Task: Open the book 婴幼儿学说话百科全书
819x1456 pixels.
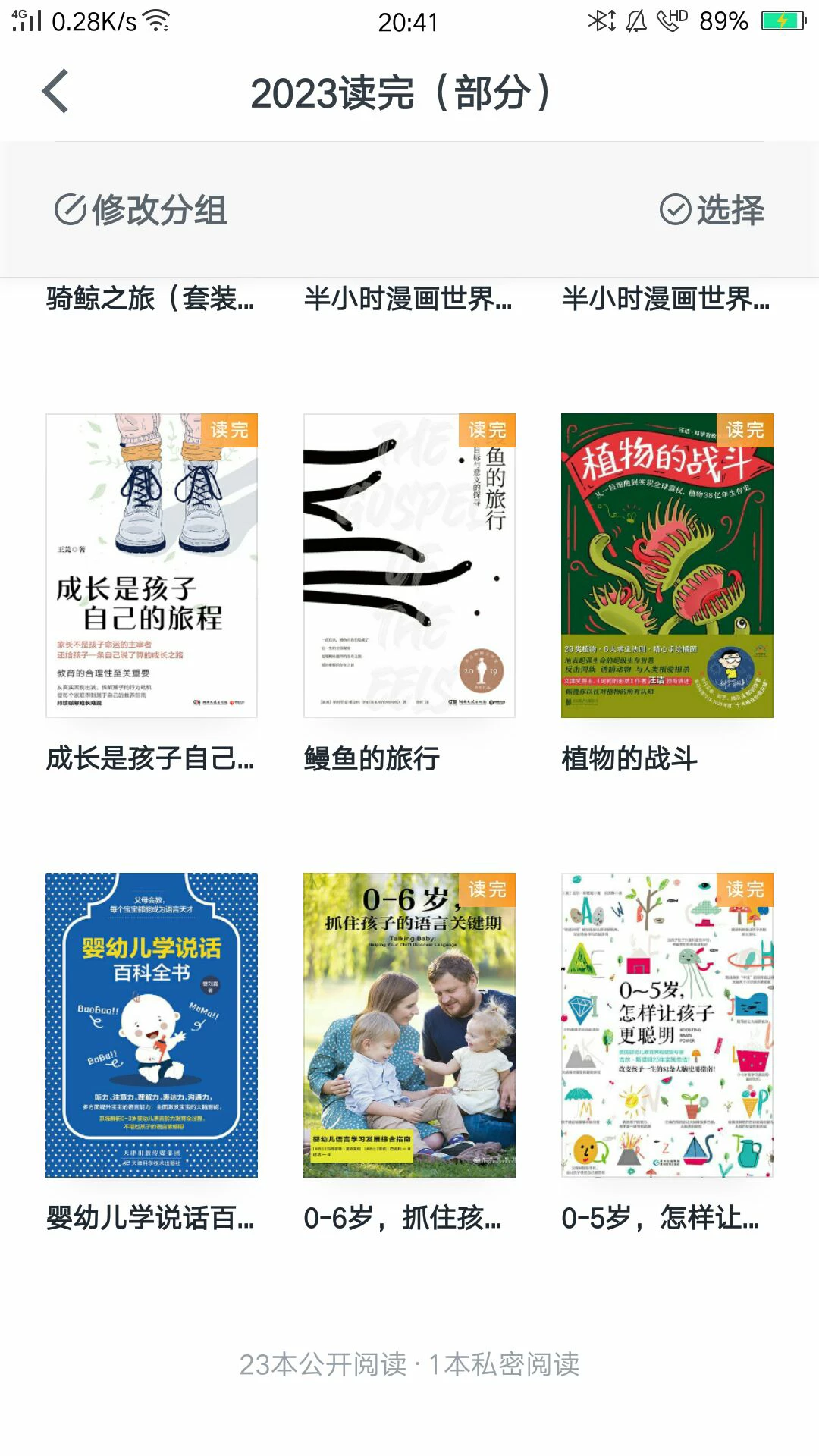Action: [x=152, y=1025]
